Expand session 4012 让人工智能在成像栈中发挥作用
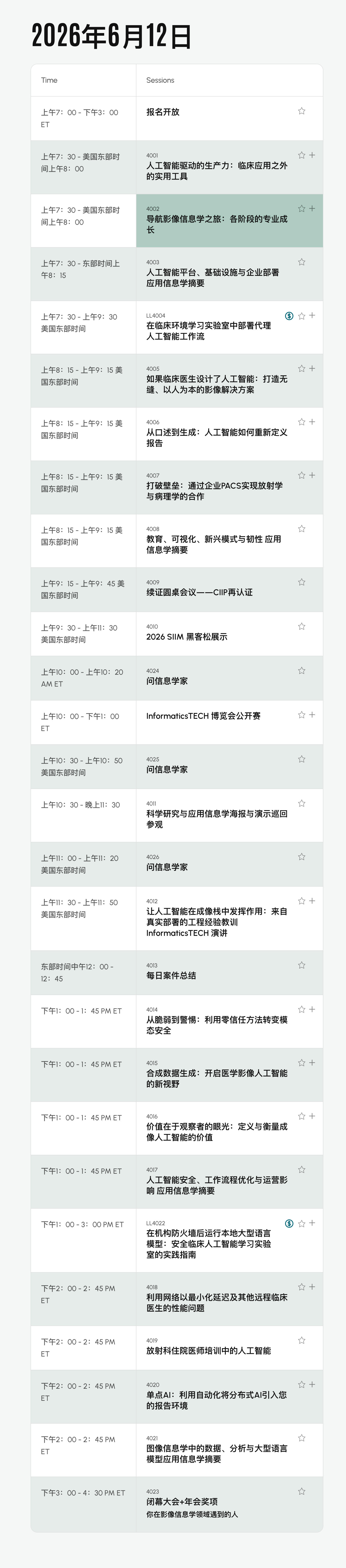The image size is (346, 1568). [312, 901]
